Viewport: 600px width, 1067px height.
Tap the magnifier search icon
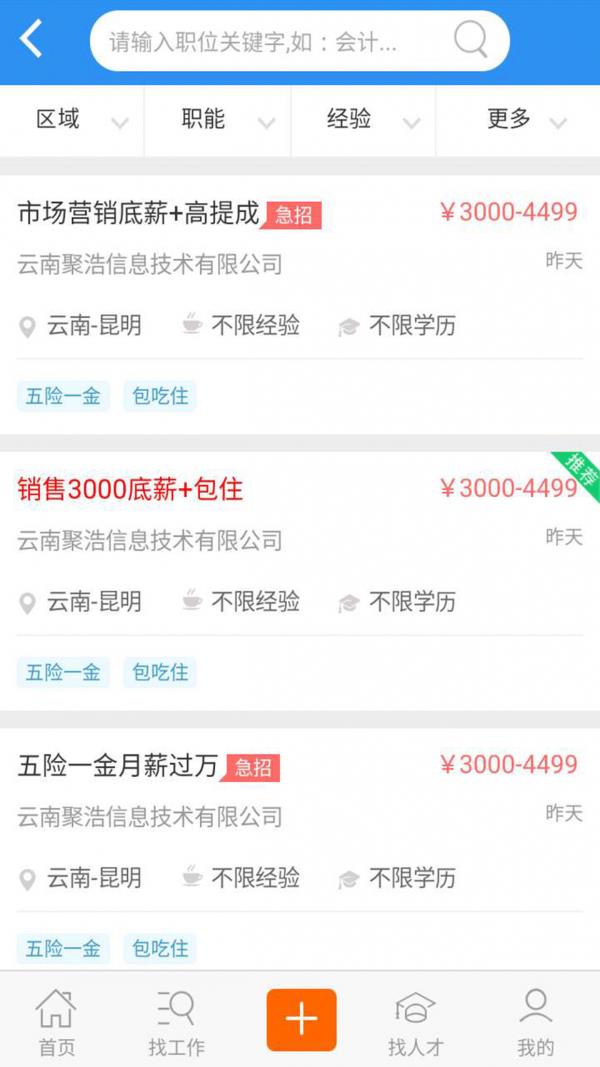[471, 40]
